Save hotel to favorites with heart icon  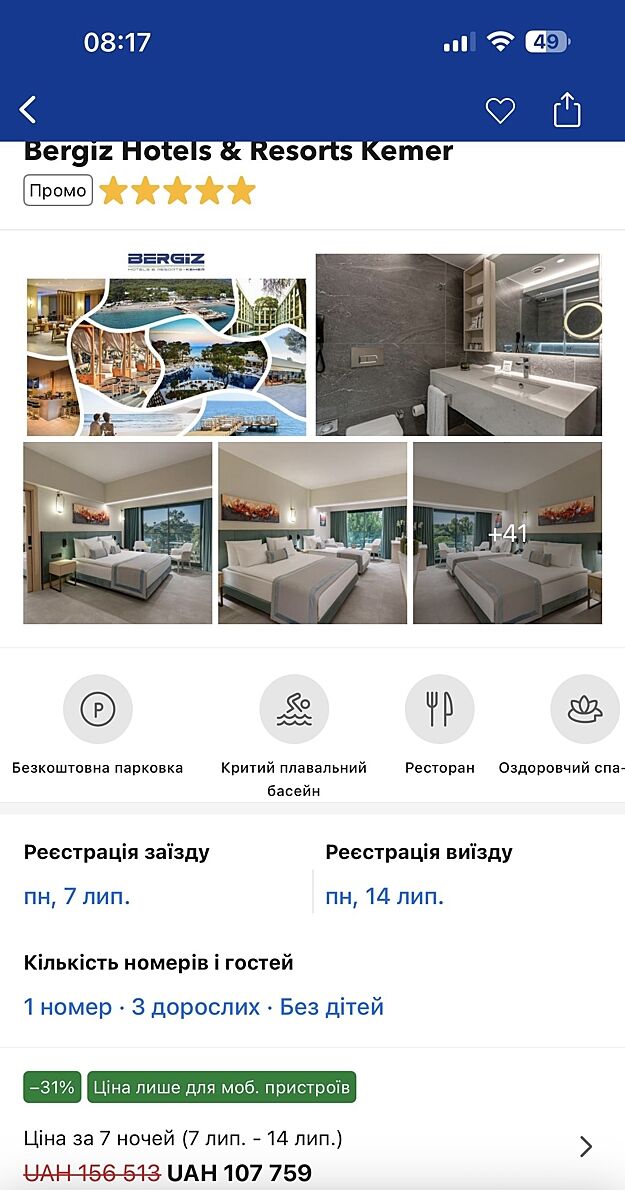pos(500,110)
